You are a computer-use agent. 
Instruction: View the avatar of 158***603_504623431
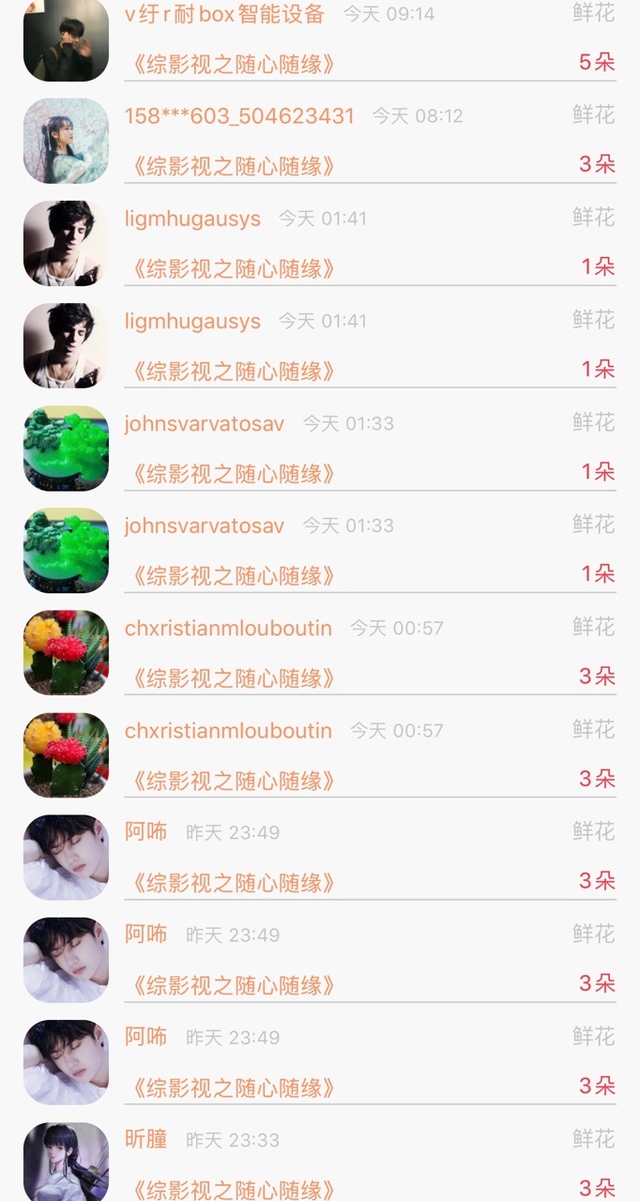(x=66, y=141)
